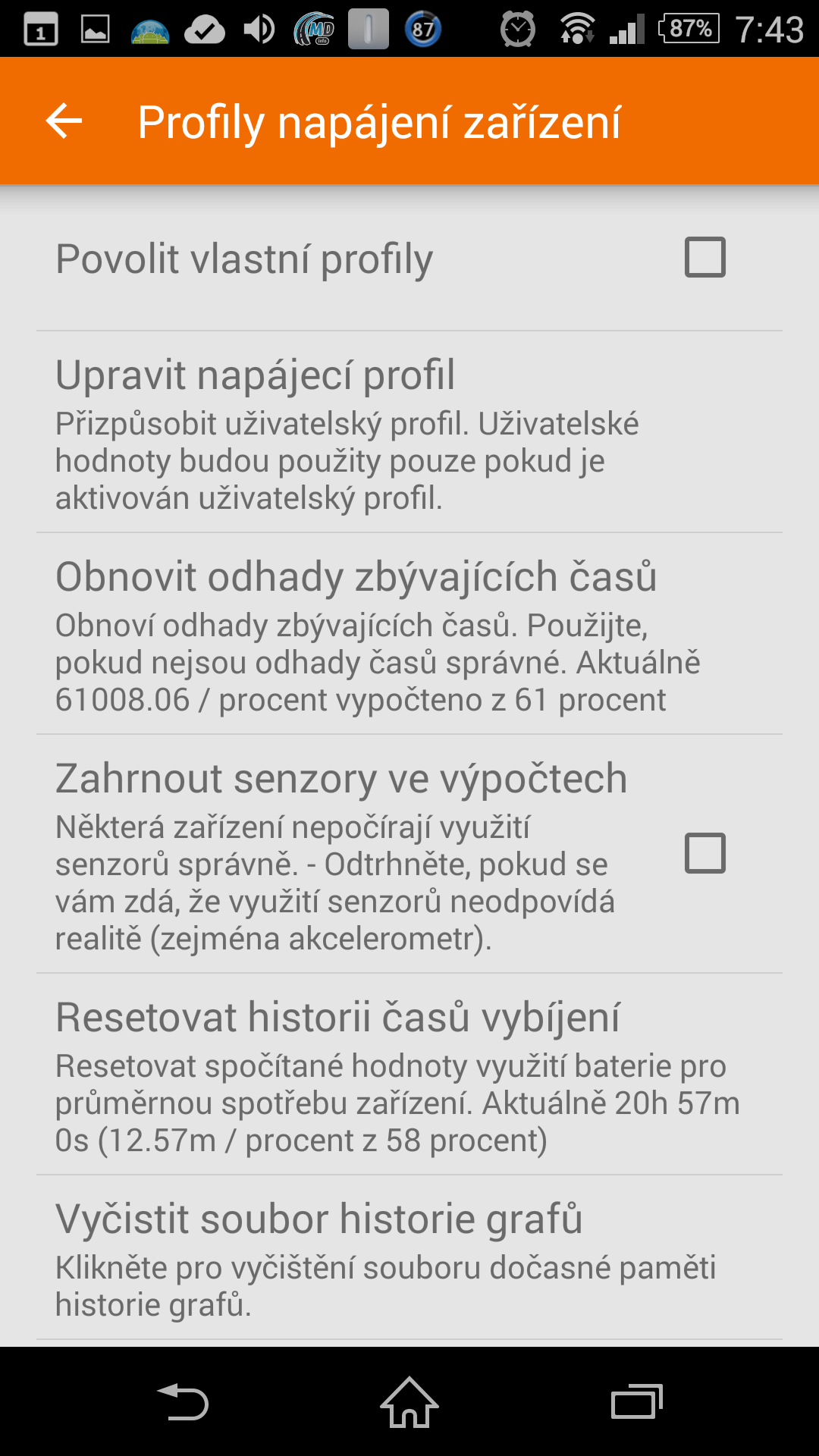The height and width of the screenshot is (1456, 819).
Task: Tap the system home button
Action: (409, 1402)
